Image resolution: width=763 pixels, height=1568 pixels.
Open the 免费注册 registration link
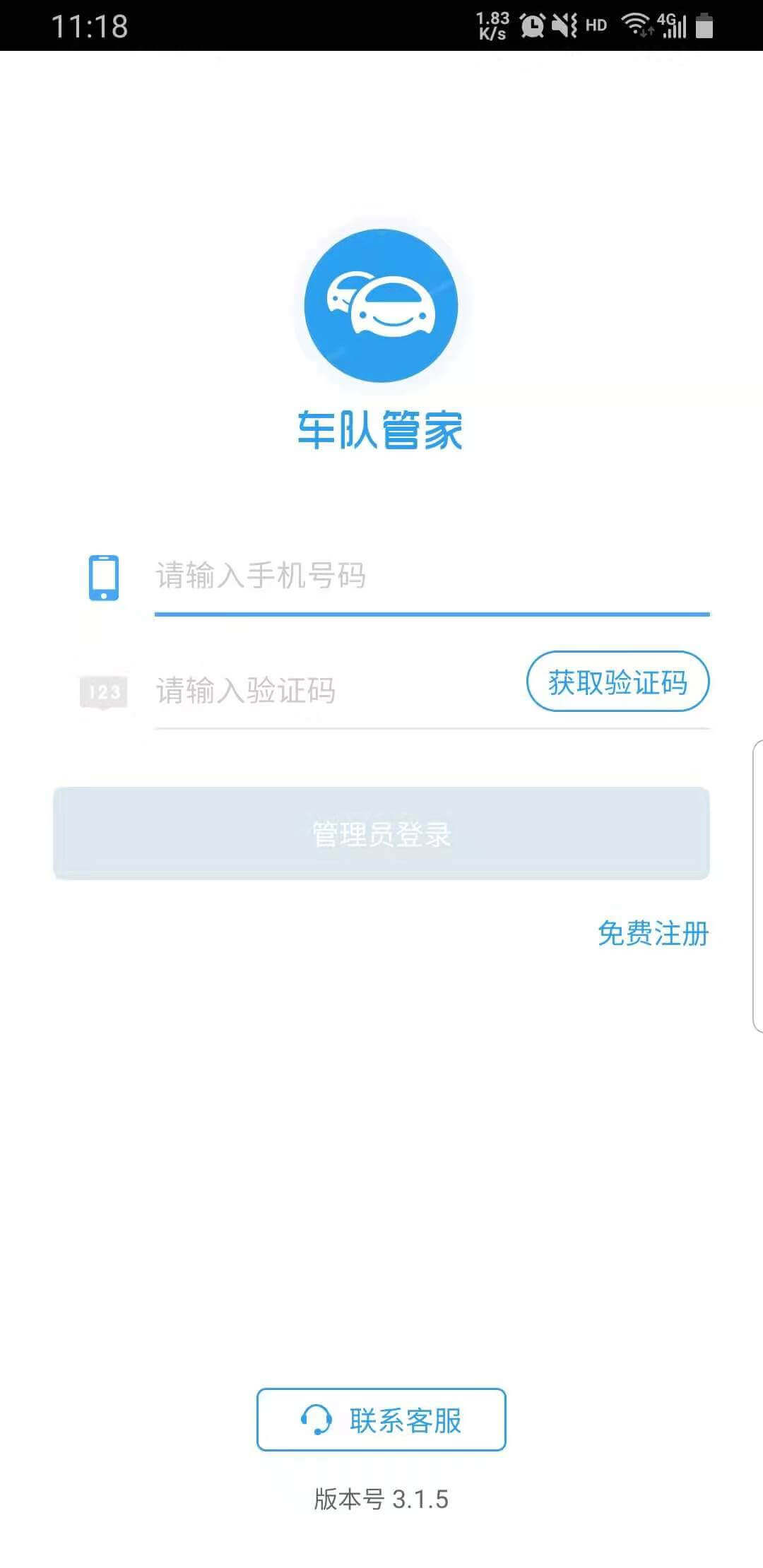pos(653,934)
